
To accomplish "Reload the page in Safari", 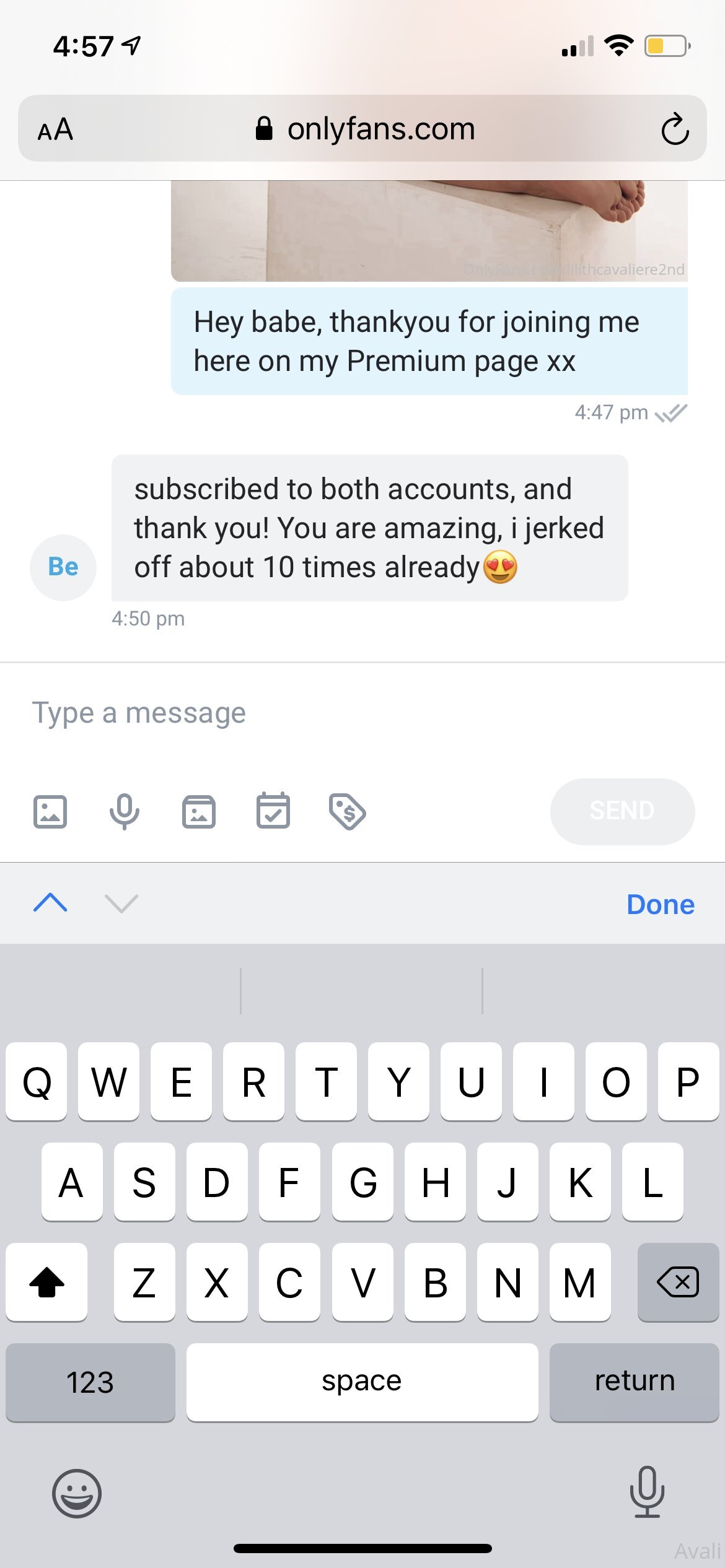I will click(675, 129).
